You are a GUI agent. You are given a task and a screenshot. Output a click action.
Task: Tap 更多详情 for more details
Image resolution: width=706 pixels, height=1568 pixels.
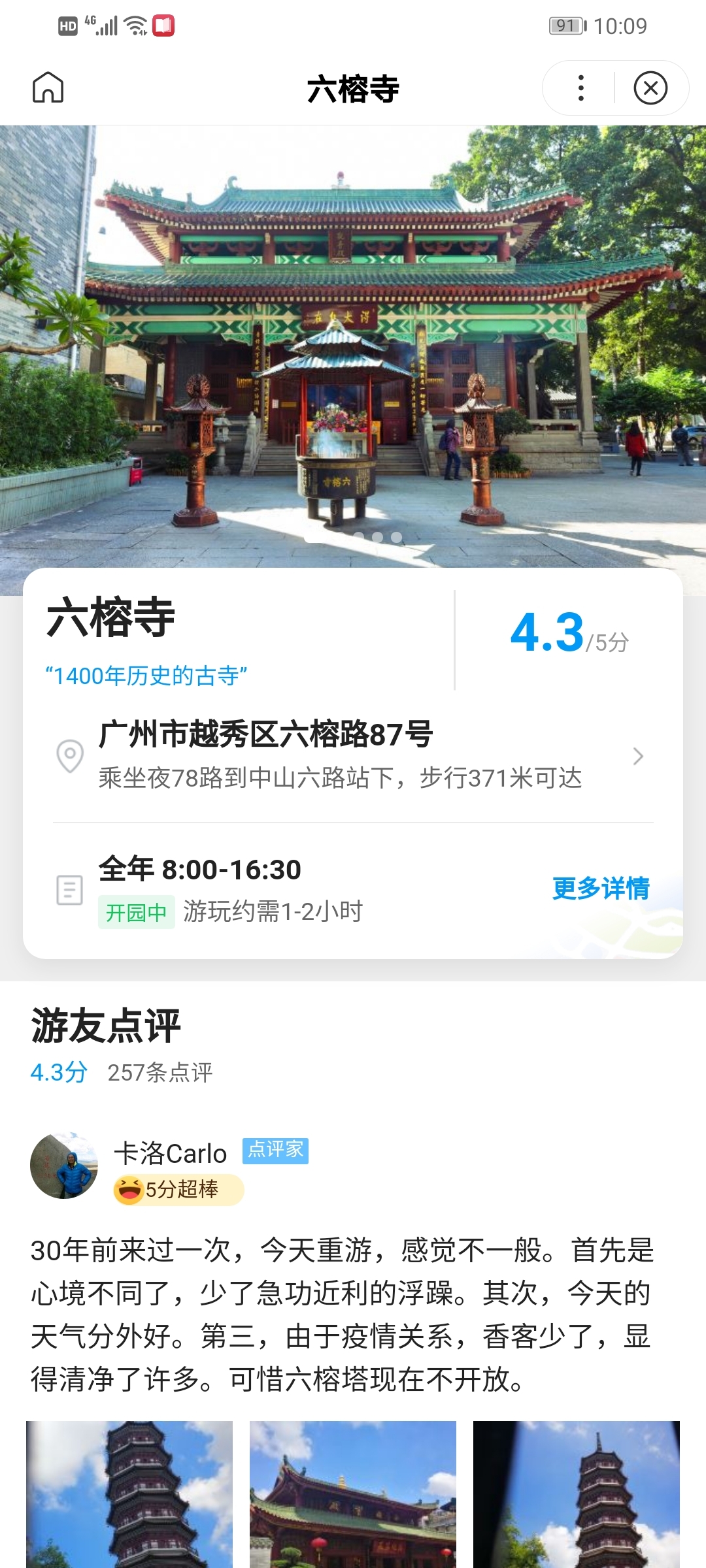pyautogui.click(x=601, y=888)
